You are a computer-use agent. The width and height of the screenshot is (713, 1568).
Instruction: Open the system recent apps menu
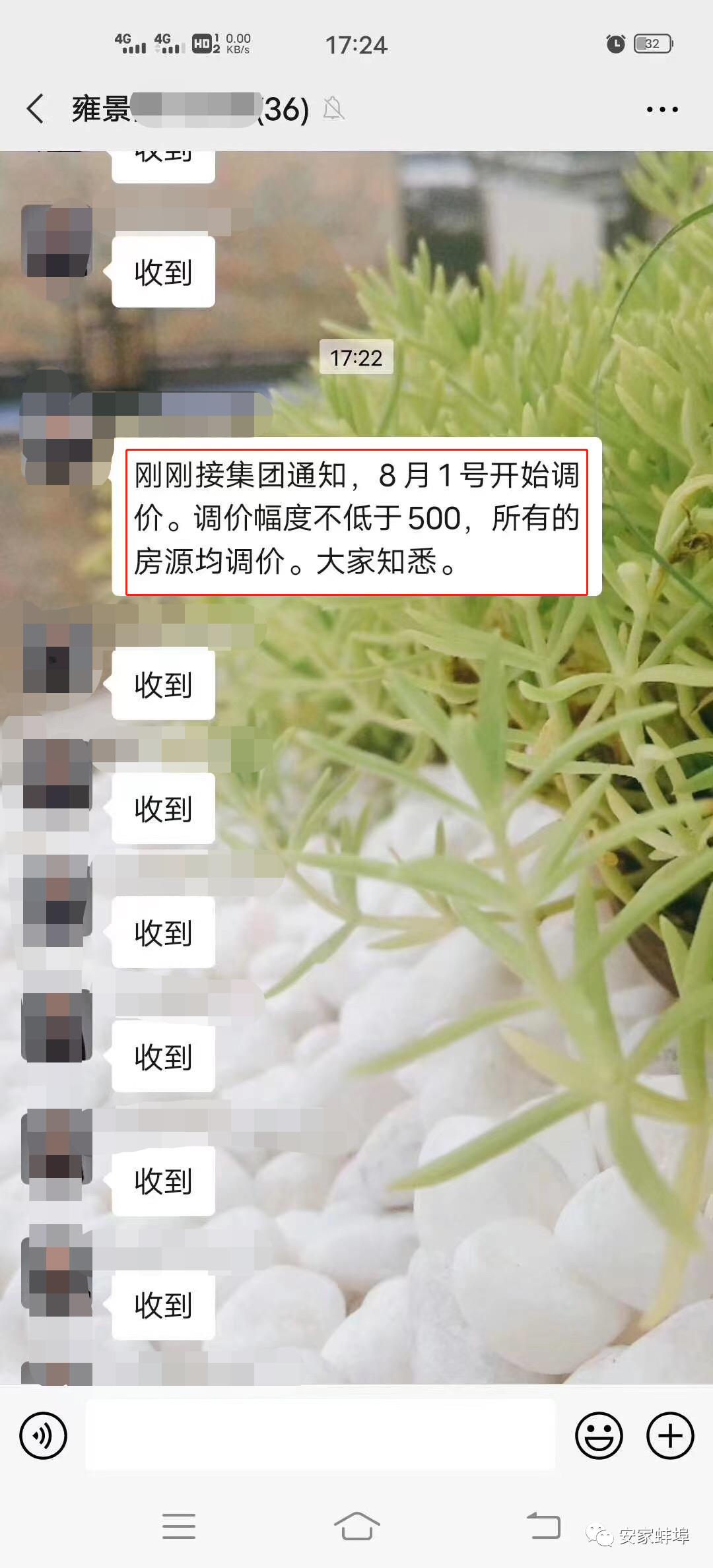coord(179,1526)
